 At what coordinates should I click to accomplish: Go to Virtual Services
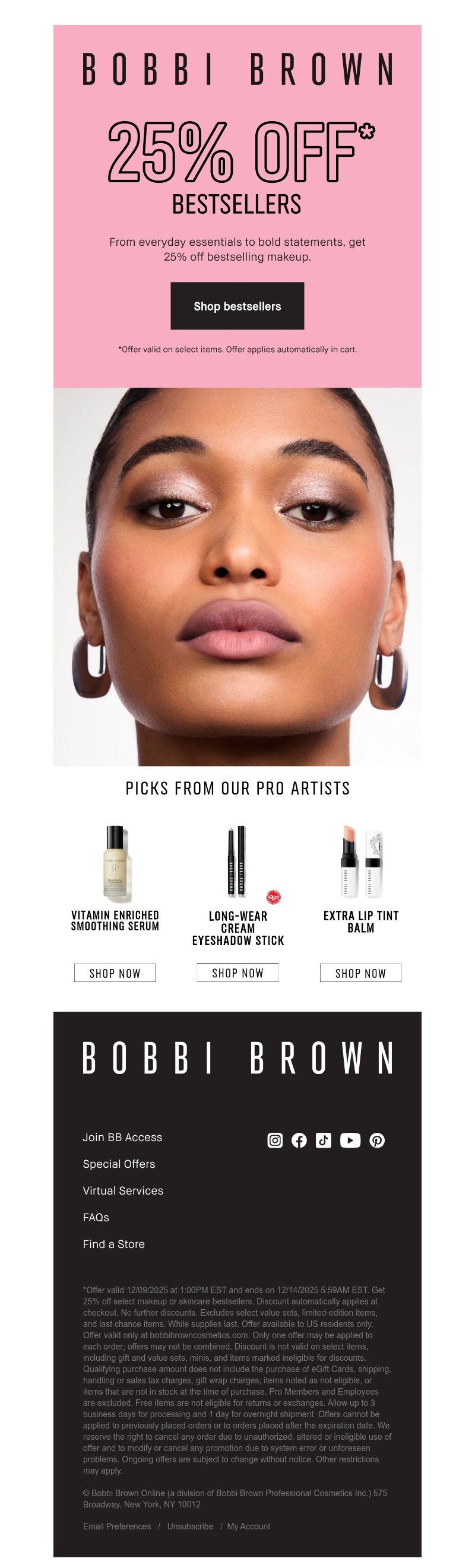(x=123, y=1190)
